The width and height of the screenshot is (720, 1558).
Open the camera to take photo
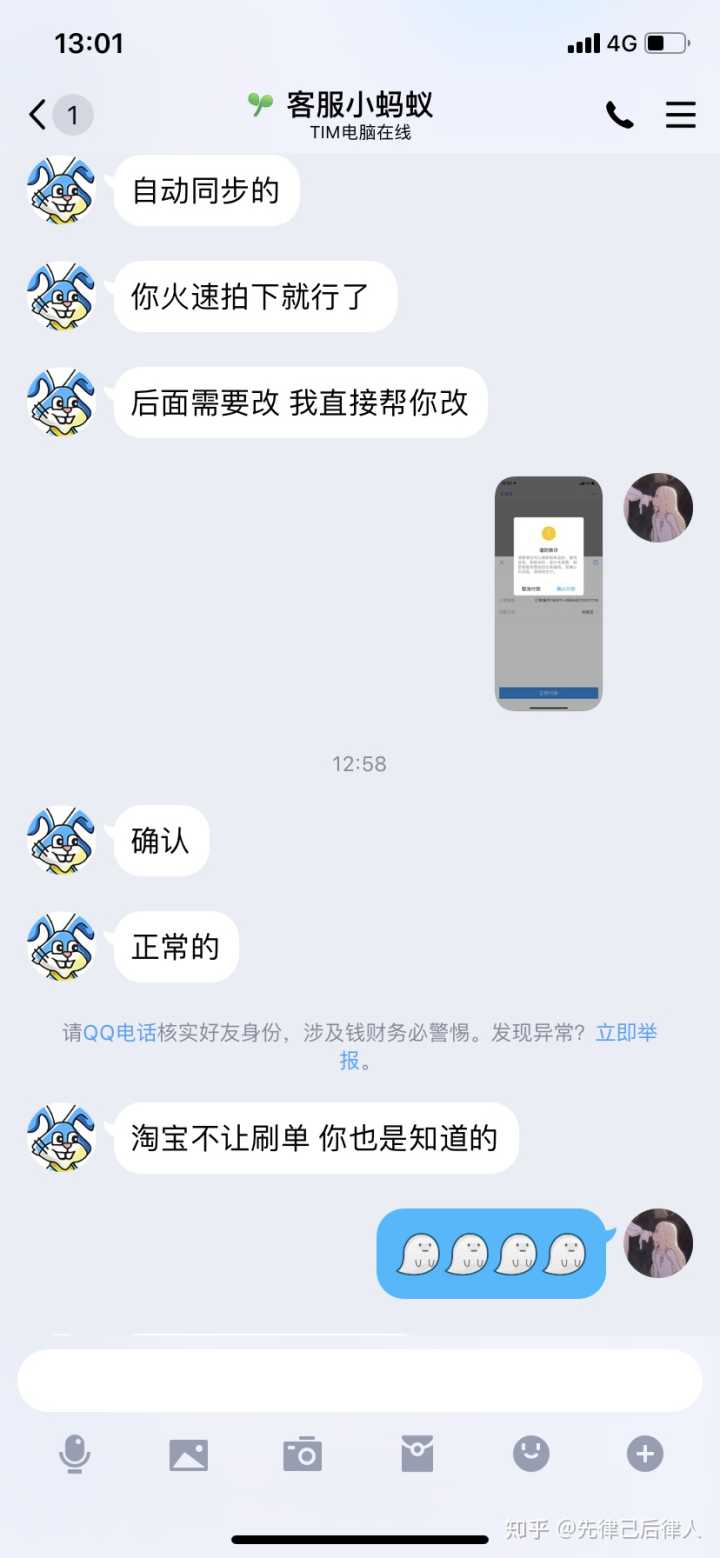(x=302, y=1453)
